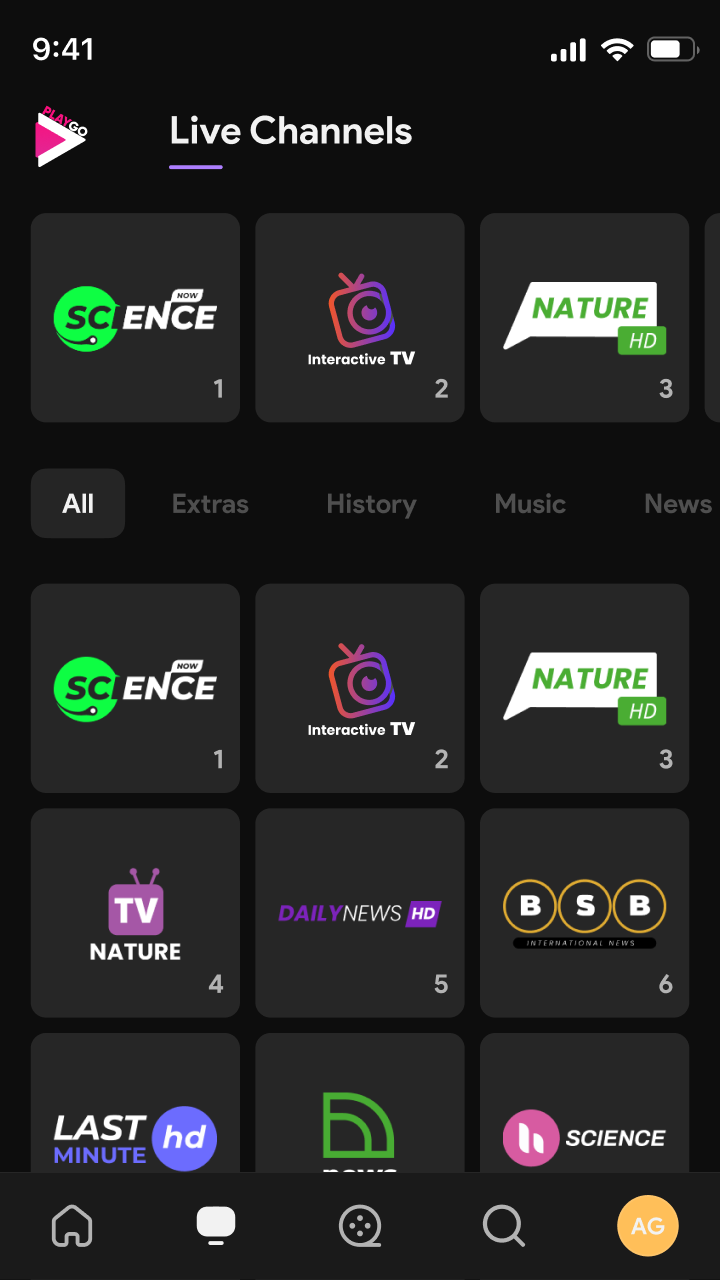Select the All category filter

tap(78, 503)
